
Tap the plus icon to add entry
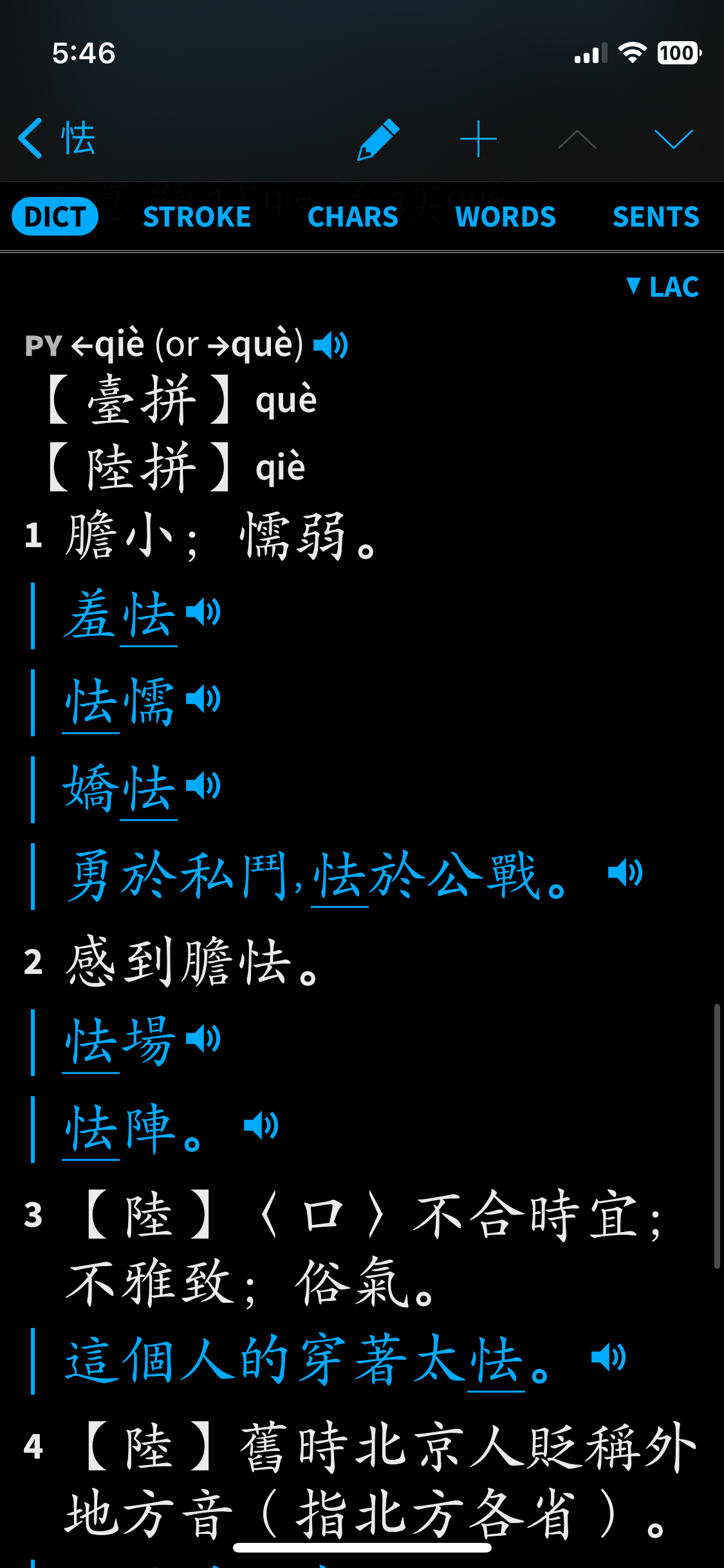point(478,139)
